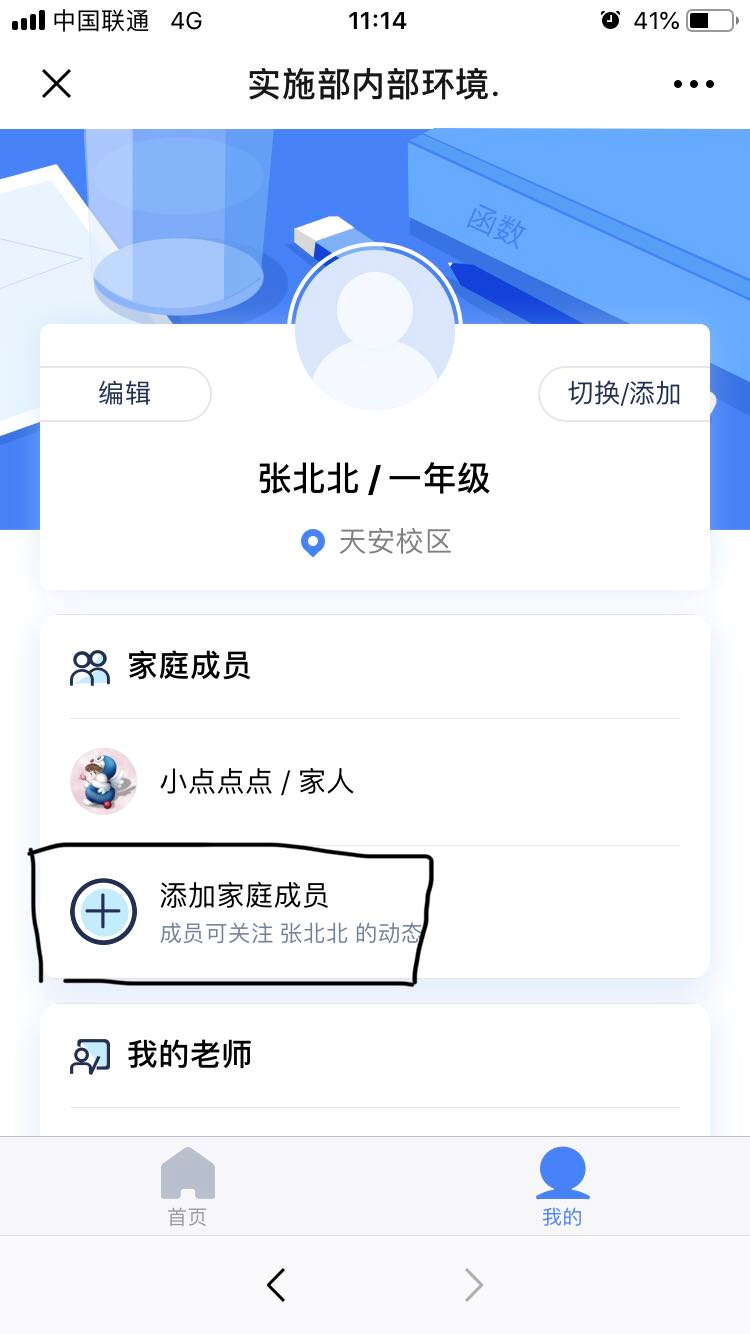Add a family member via 添加家庭成员
This screenshot has width=750, height=1334.
[x=244, y=911]
